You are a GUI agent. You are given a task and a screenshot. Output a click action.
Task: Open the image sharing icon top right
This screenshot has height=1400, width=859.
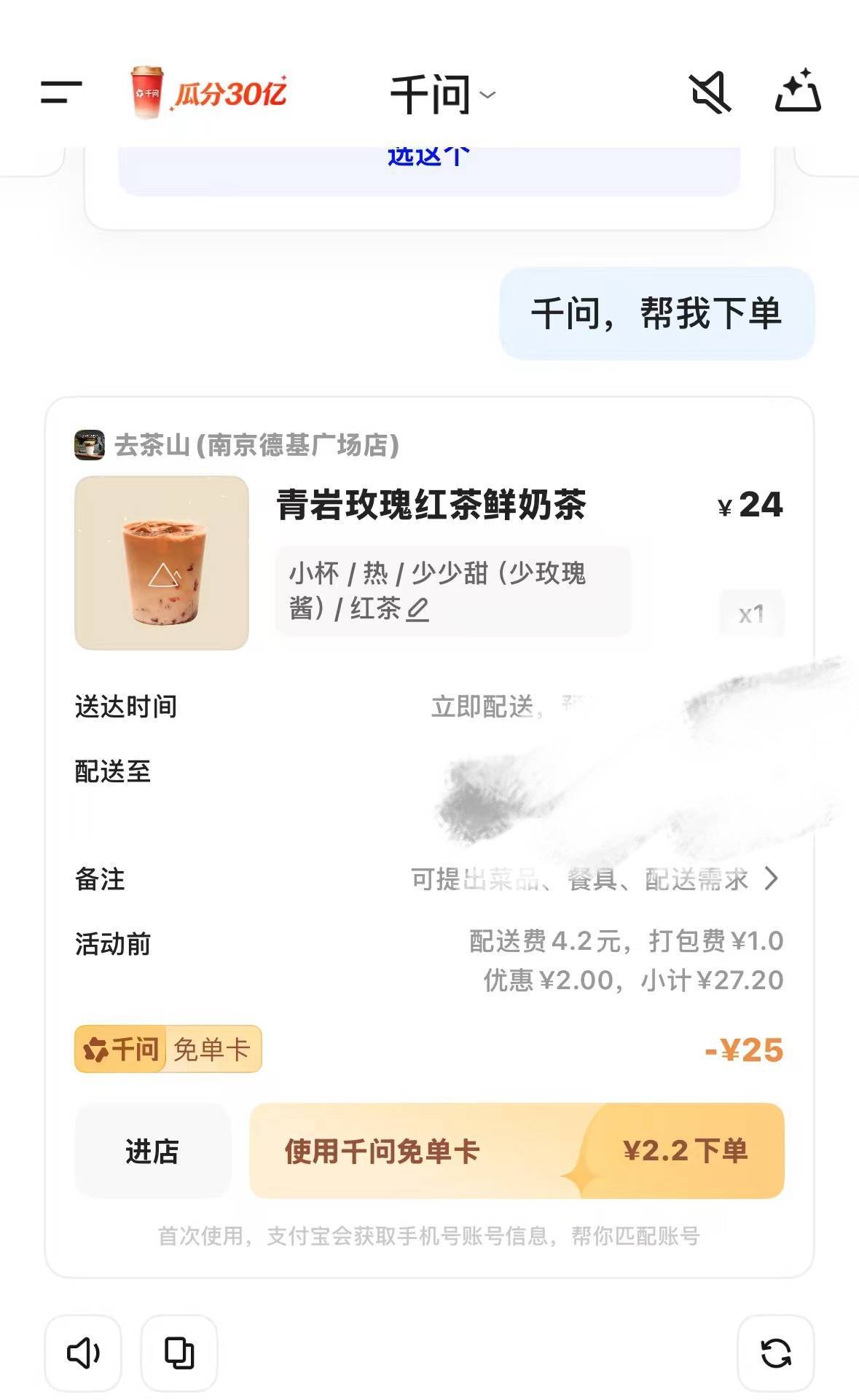pos(798,91)
